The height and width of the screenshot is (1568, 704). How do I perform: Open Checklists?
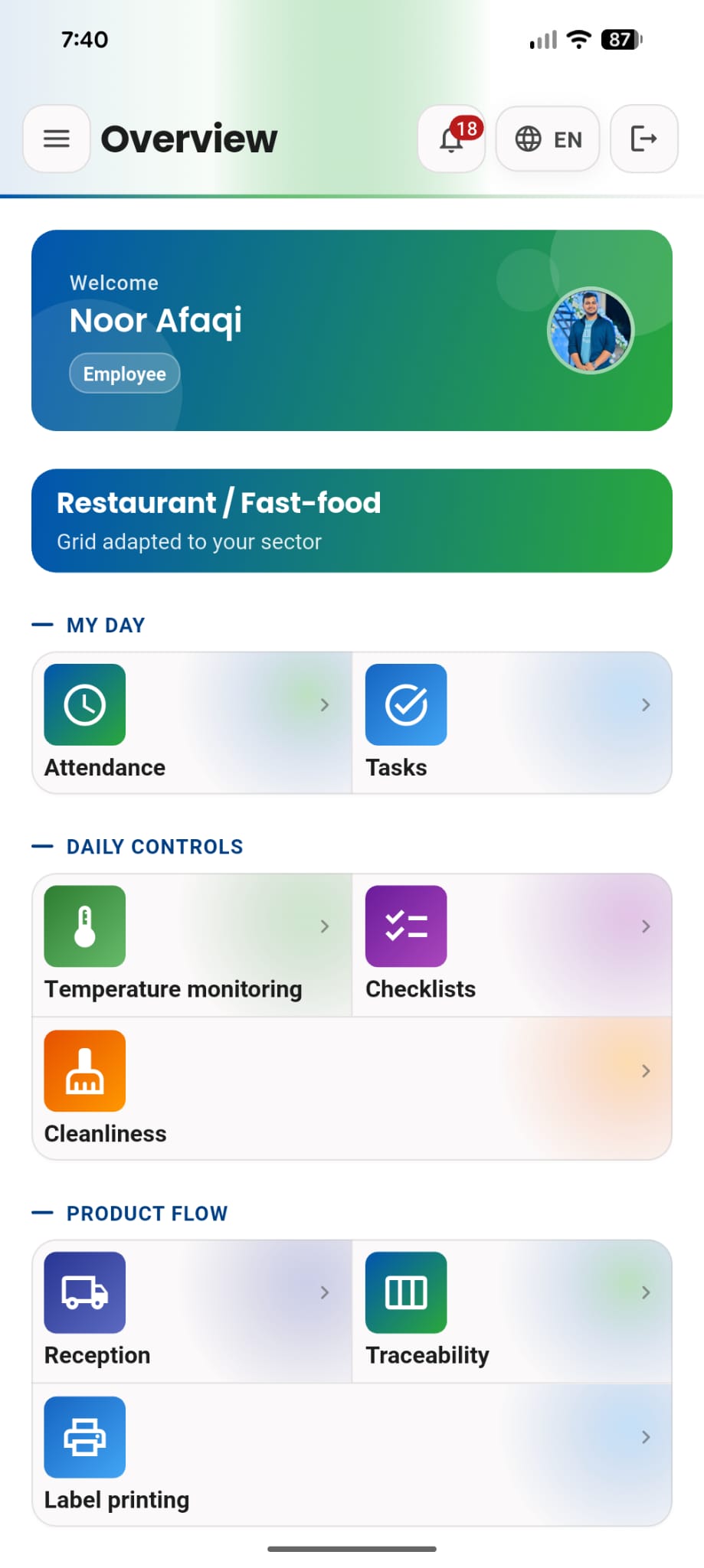[512, 945]
